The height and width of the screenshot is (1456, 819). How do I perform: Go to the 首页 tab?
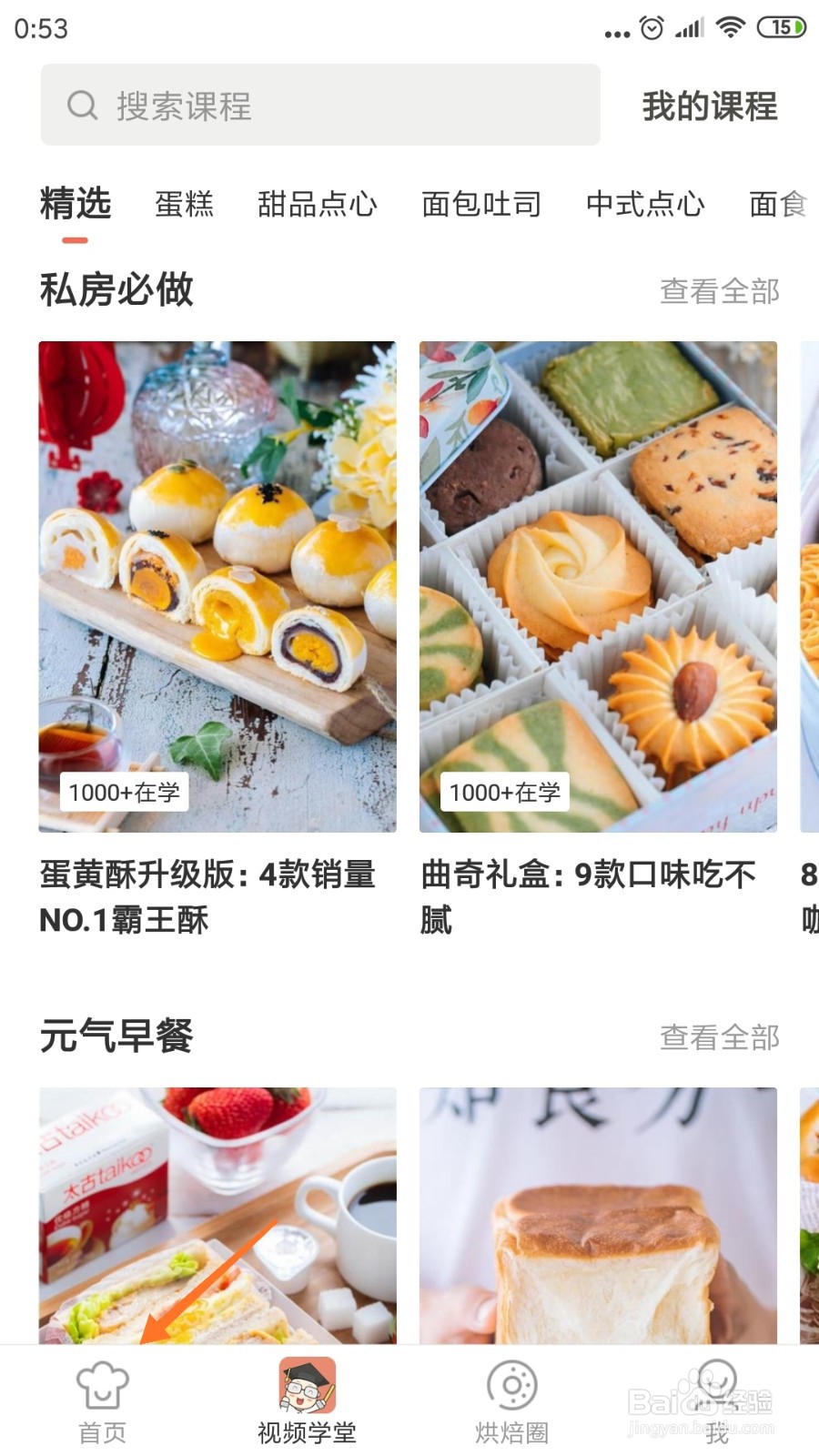point(102,1402)
